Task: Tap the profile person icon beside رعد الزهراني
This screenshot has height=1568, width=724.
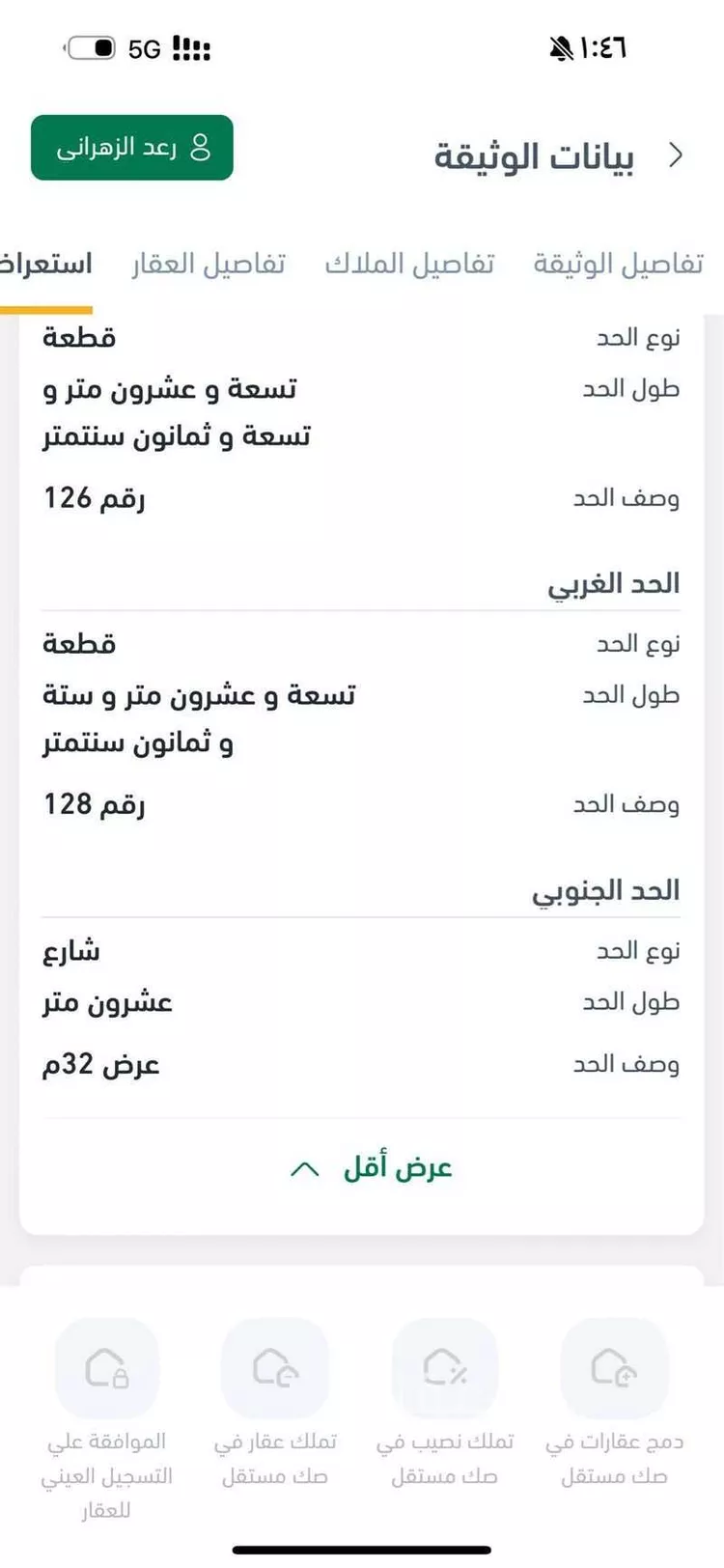Action: point(201,147)
